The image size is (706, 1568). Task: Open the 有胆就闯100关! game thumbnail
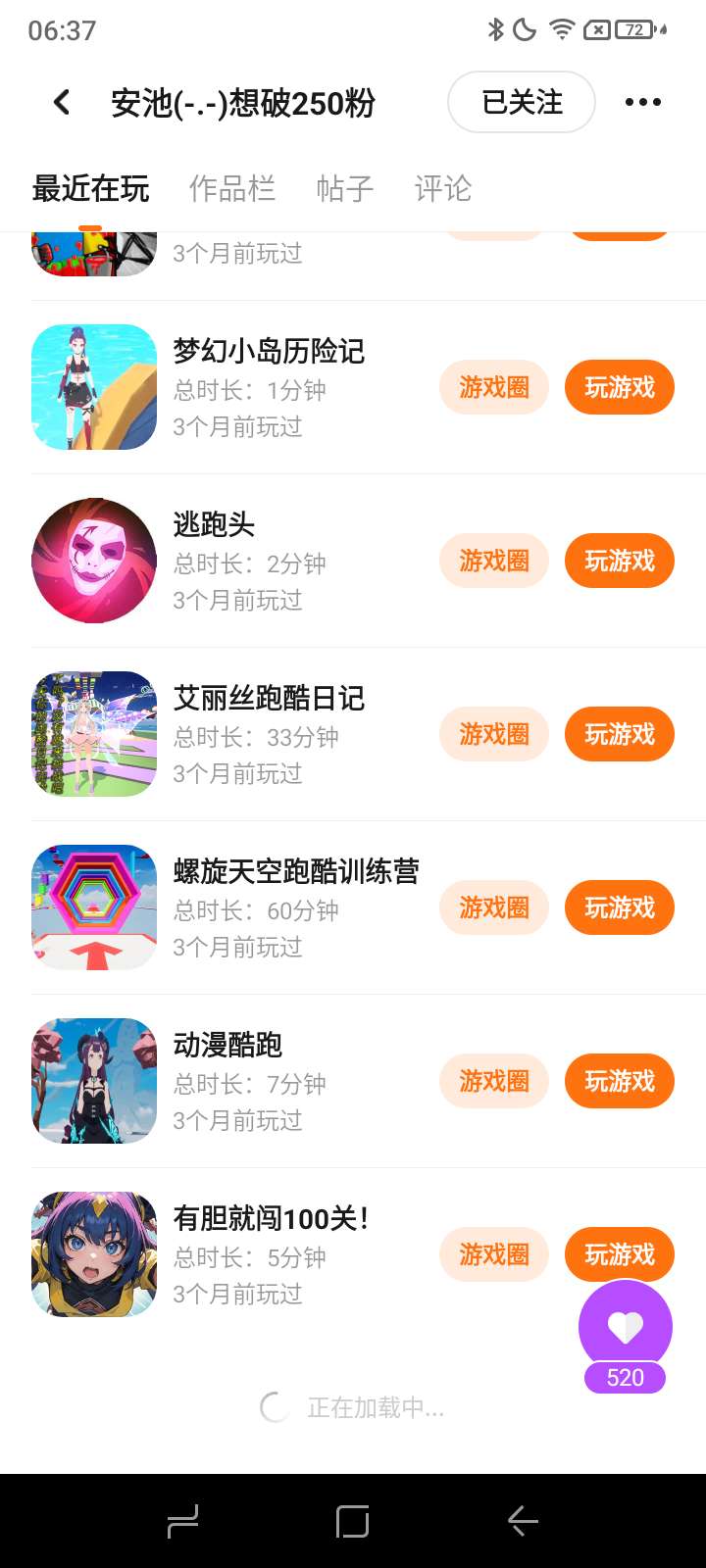click(x=94, y=1254)
